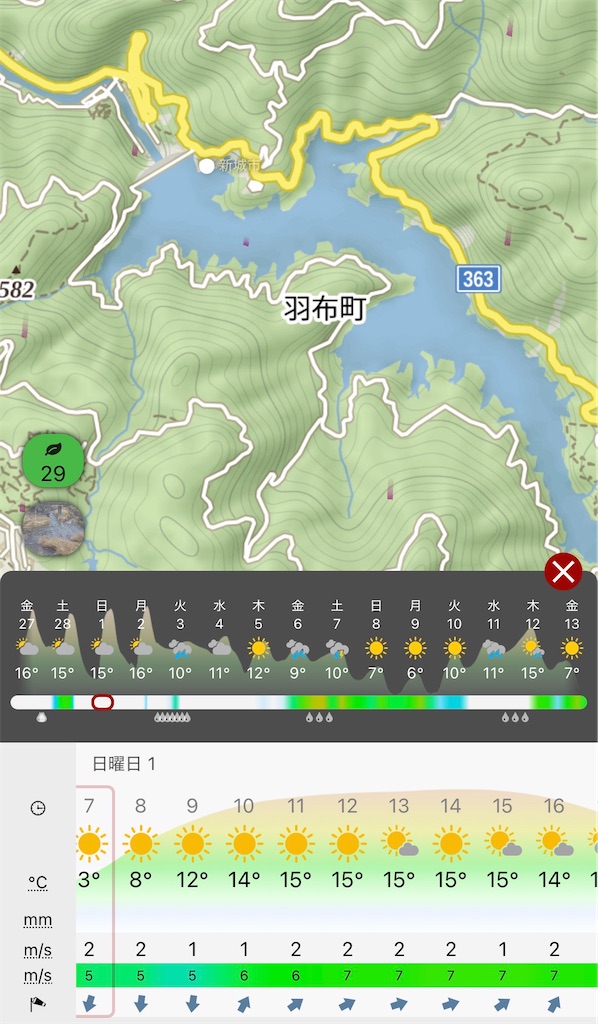Tap the red marker on the timeline bar
The image size is (598, 1024).
click(102, 702)
